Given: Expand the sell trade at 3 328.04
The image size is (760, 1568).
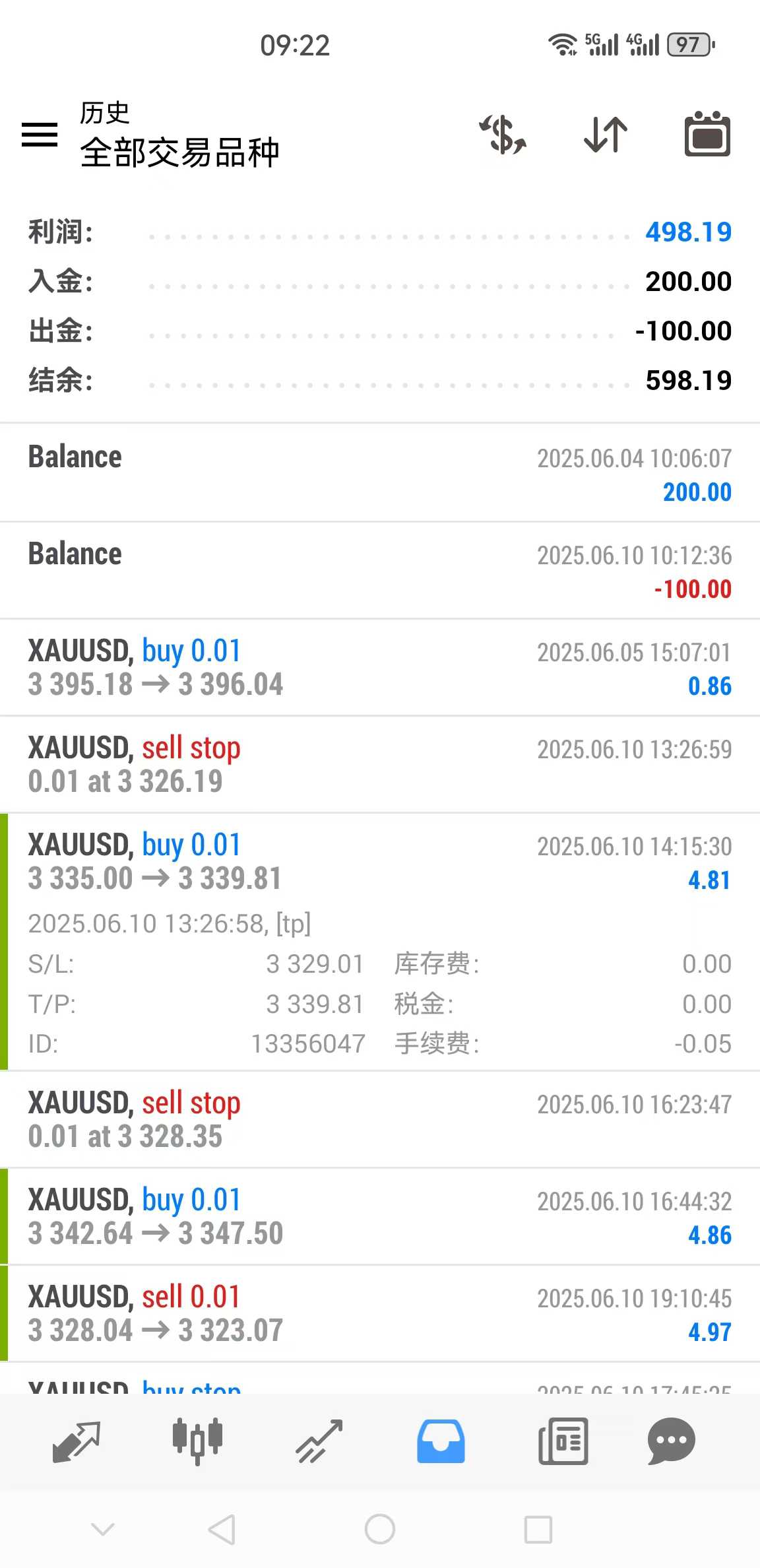Looking at the screenshot, I should (x=380, y=1313).
